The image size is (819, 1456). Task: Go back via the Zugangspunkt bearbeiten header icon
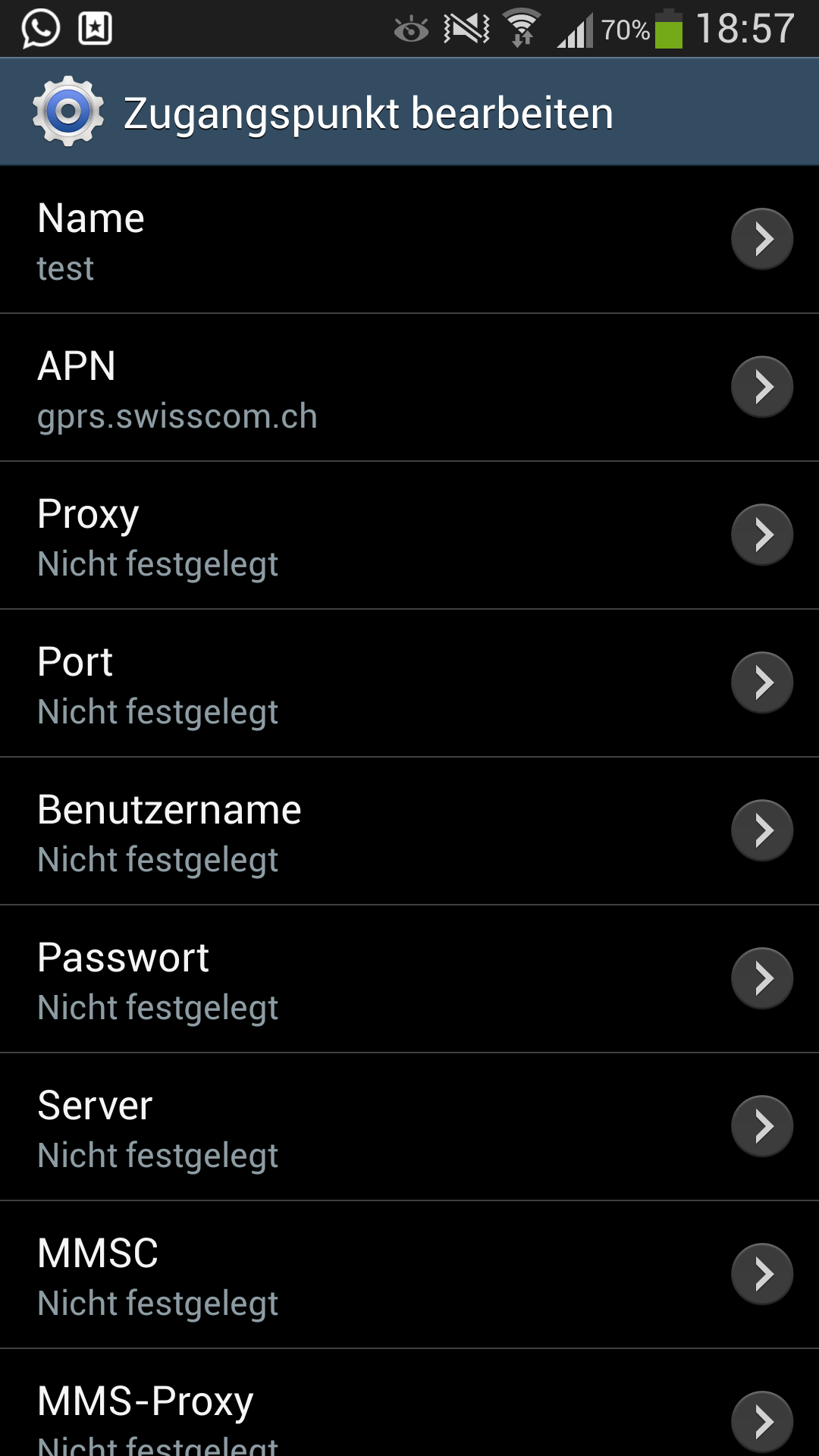68,111
